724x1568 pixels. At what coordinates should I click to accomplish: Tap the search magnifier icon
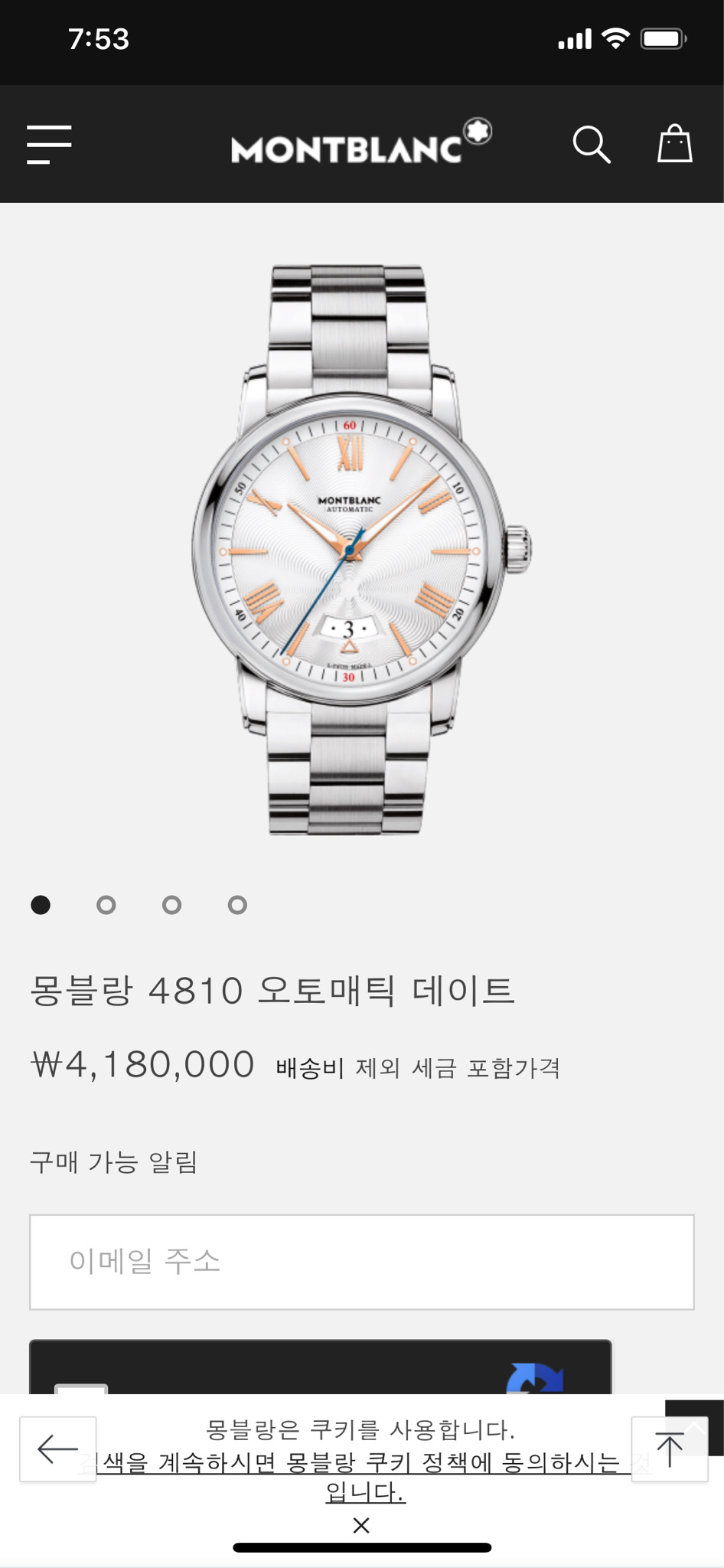[x=591, y=144]
